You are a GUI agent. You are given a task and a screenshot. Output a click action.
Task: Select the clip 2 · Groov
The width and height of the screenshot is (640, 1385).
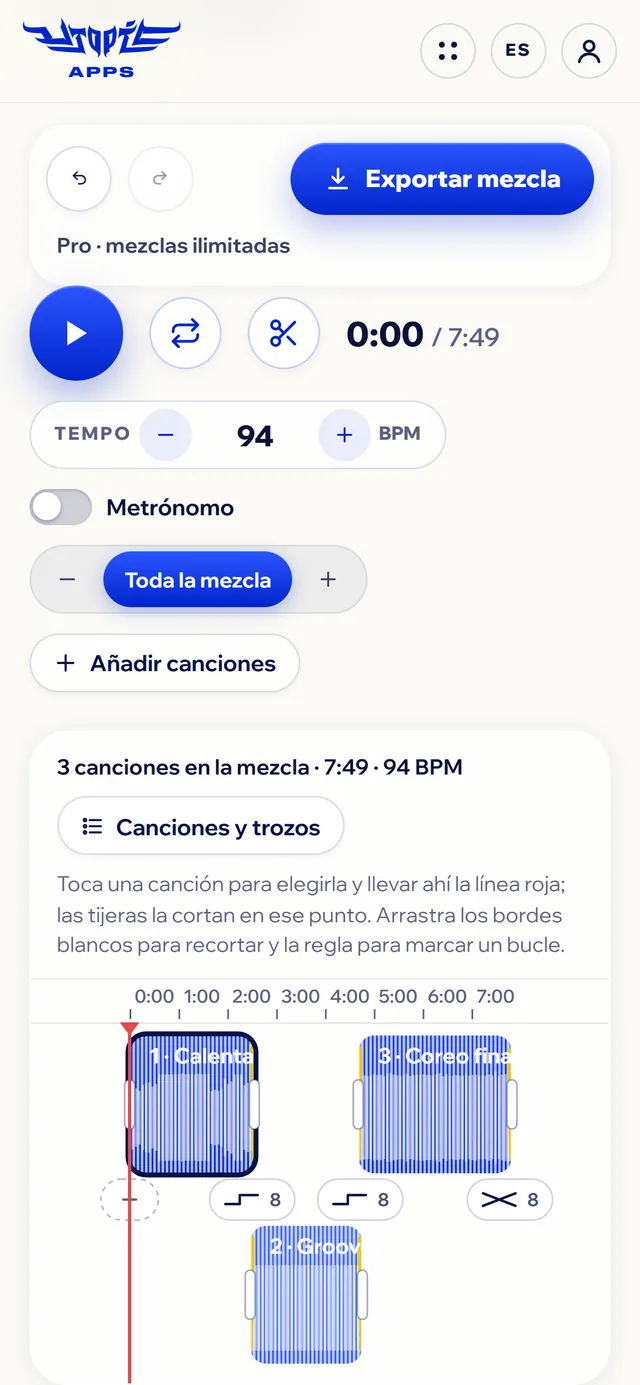coord(306,1295)
